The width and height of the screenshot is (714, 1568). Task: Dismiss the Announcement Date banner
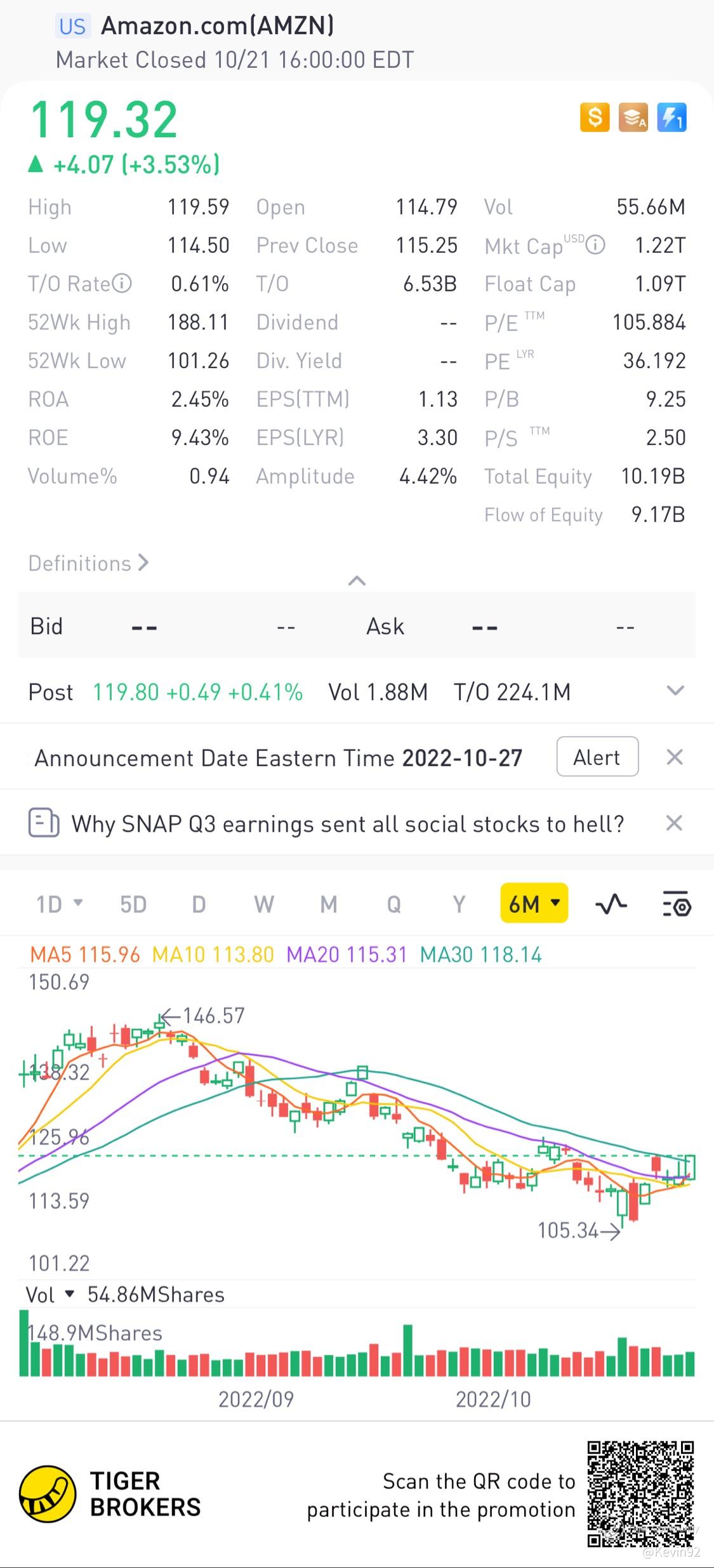[x=674, y=757]
